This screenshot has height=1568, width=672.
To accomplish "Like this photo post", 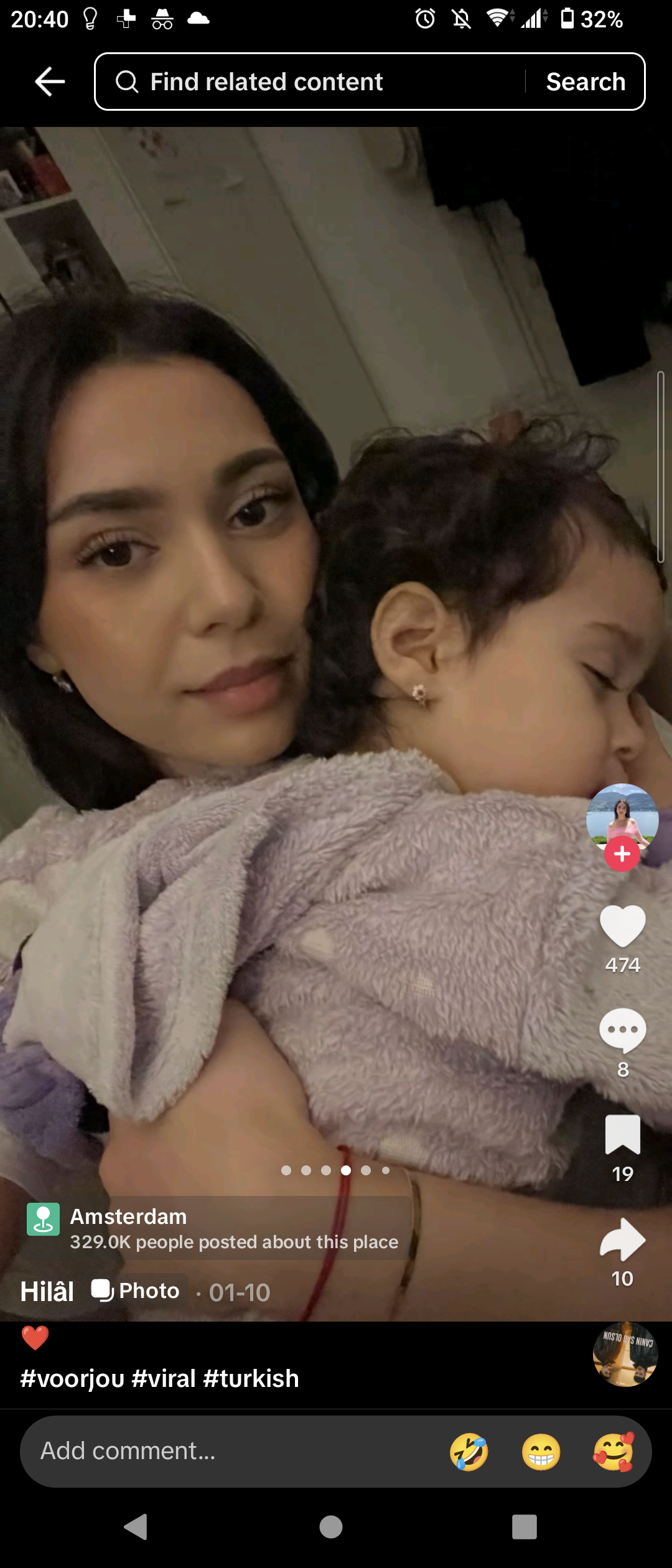I will point(622,926).
